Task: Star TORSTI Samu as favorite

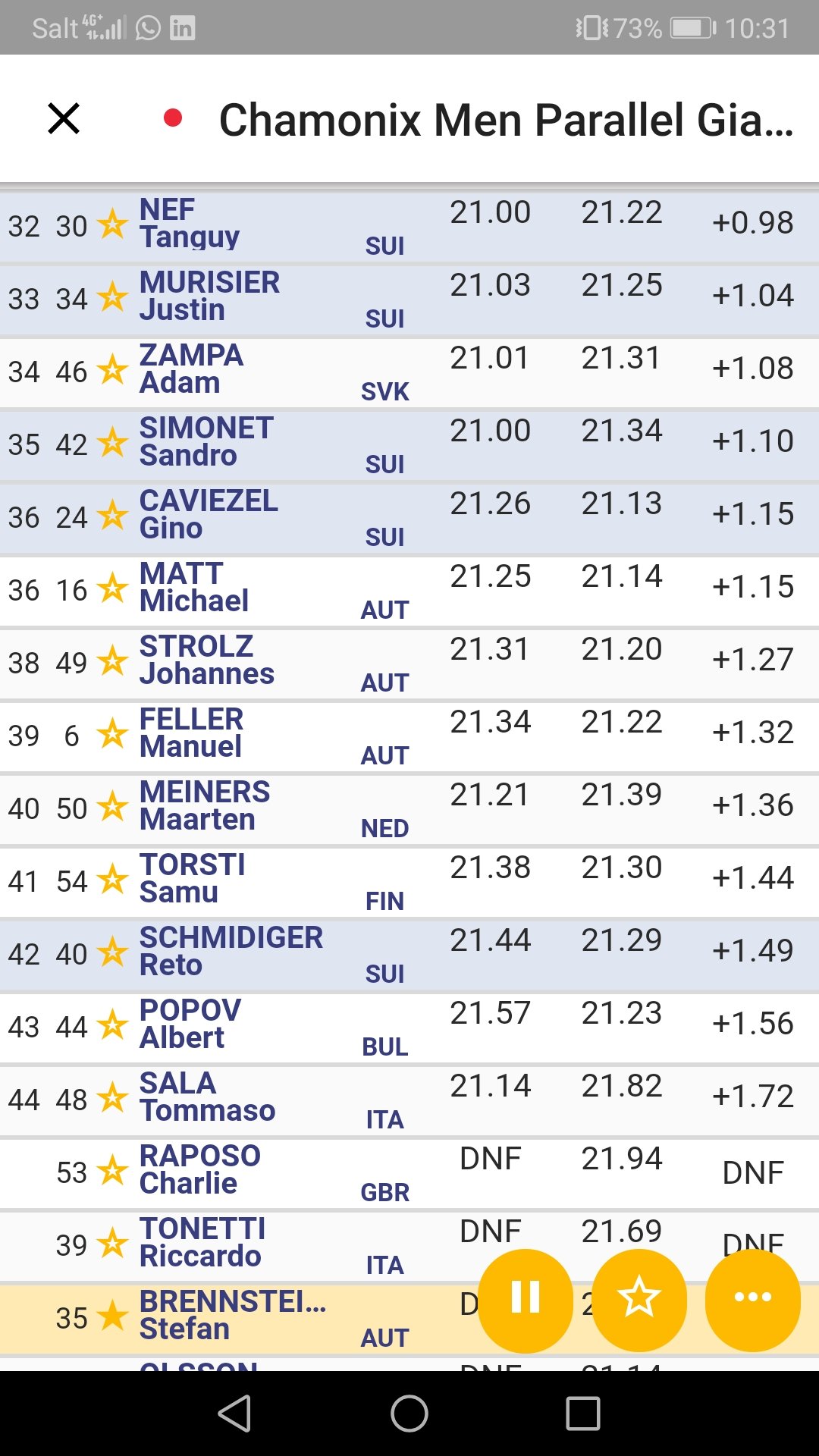Action: pos(113,879)
